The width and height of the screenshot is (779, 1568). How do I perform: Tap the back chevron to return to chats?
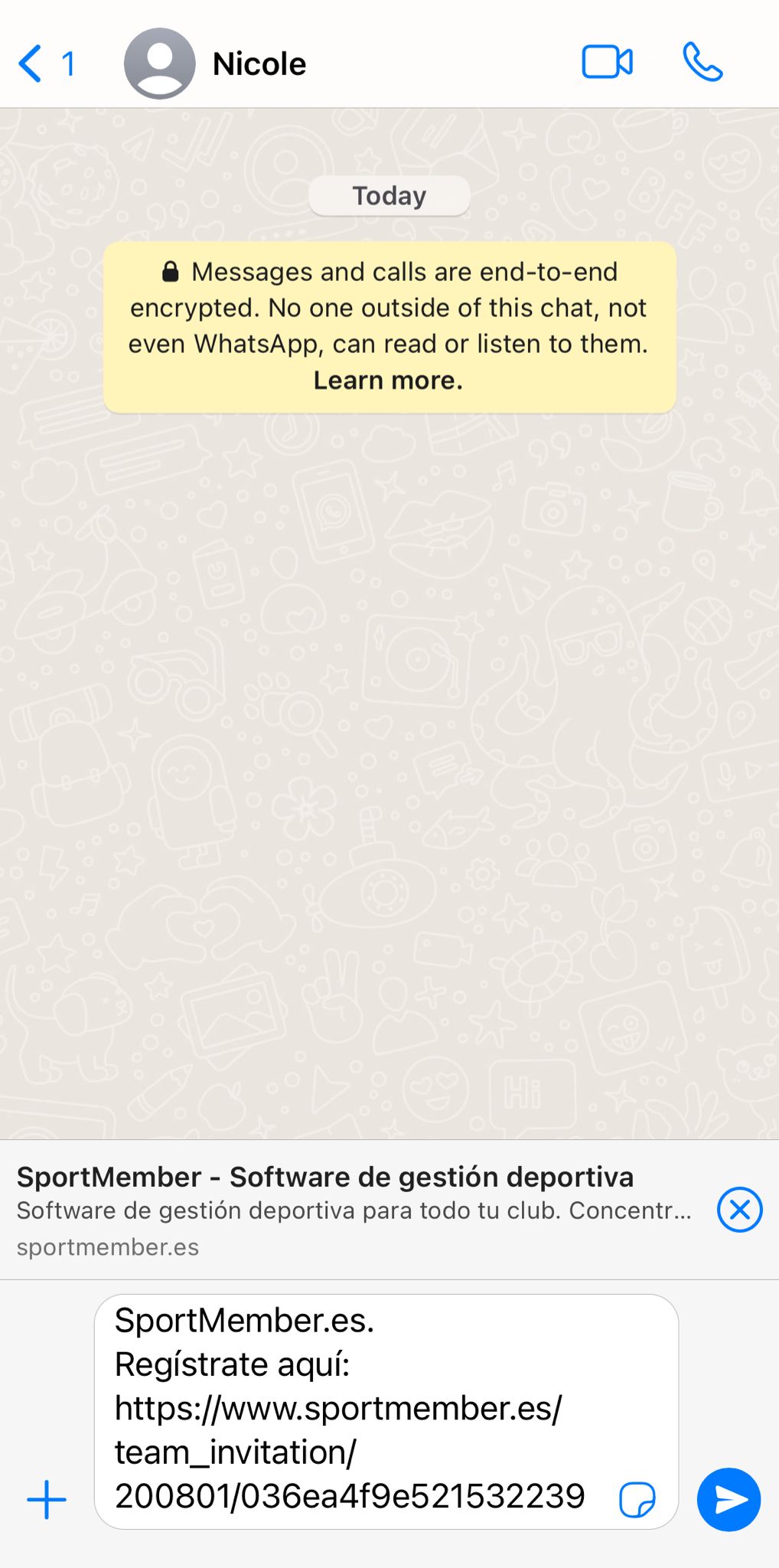tap(31, 64)
